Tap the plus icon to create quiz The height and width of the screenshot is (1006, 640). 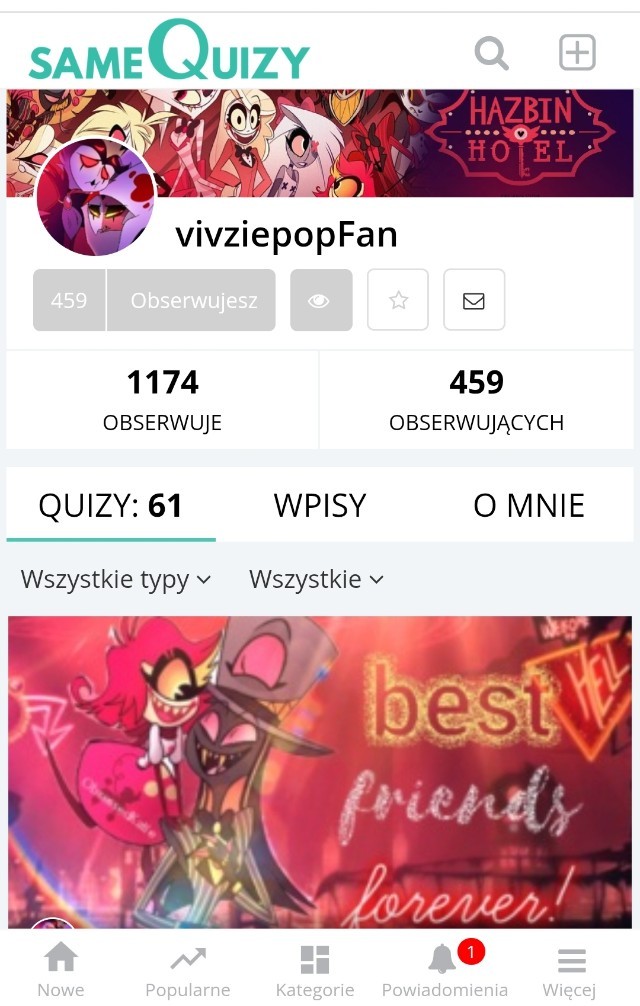(577, 52)
